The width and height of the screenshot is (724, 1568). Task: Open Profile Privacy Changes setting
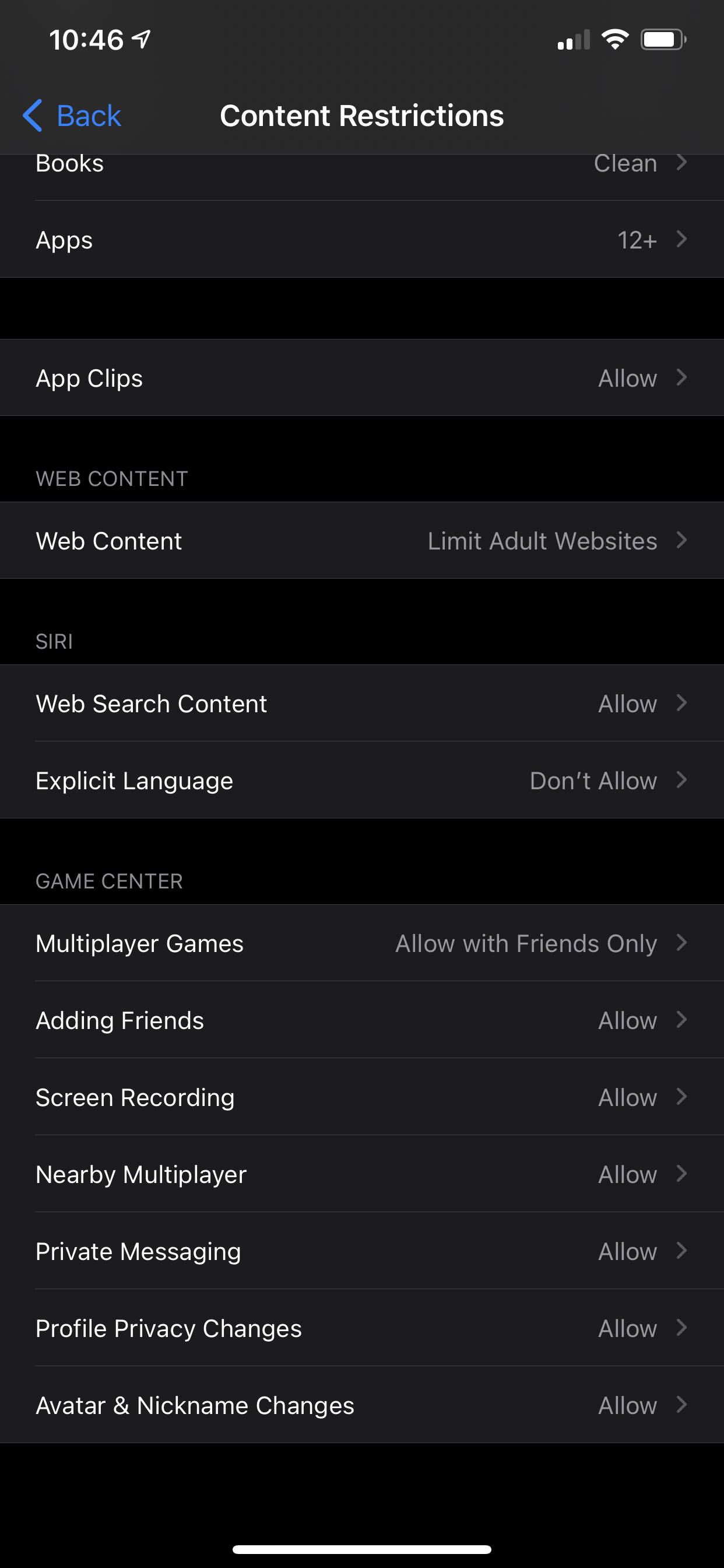click(x=361, y=1328)
